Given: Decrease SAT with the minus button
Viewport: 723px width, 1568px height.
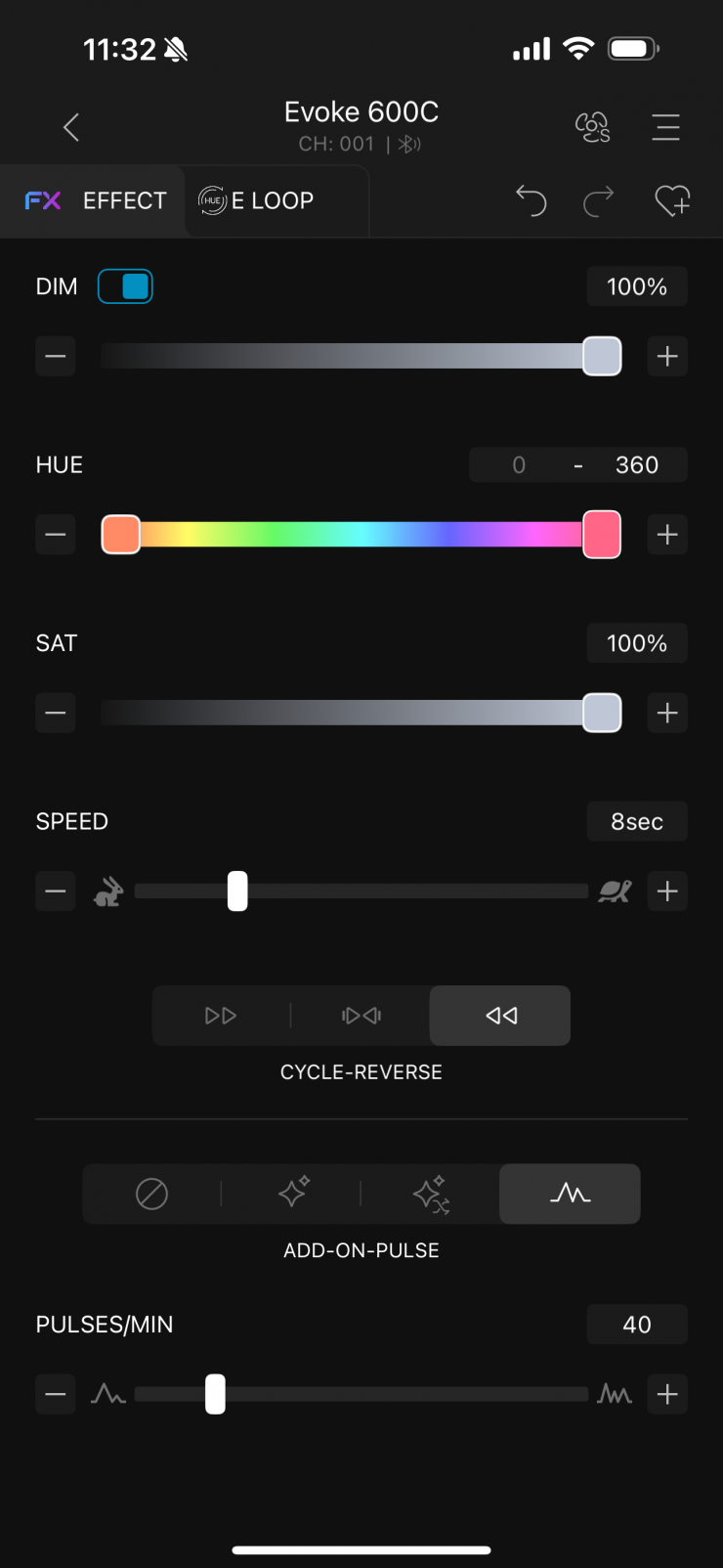Looking at the screenshot, I should coord(56,714).
